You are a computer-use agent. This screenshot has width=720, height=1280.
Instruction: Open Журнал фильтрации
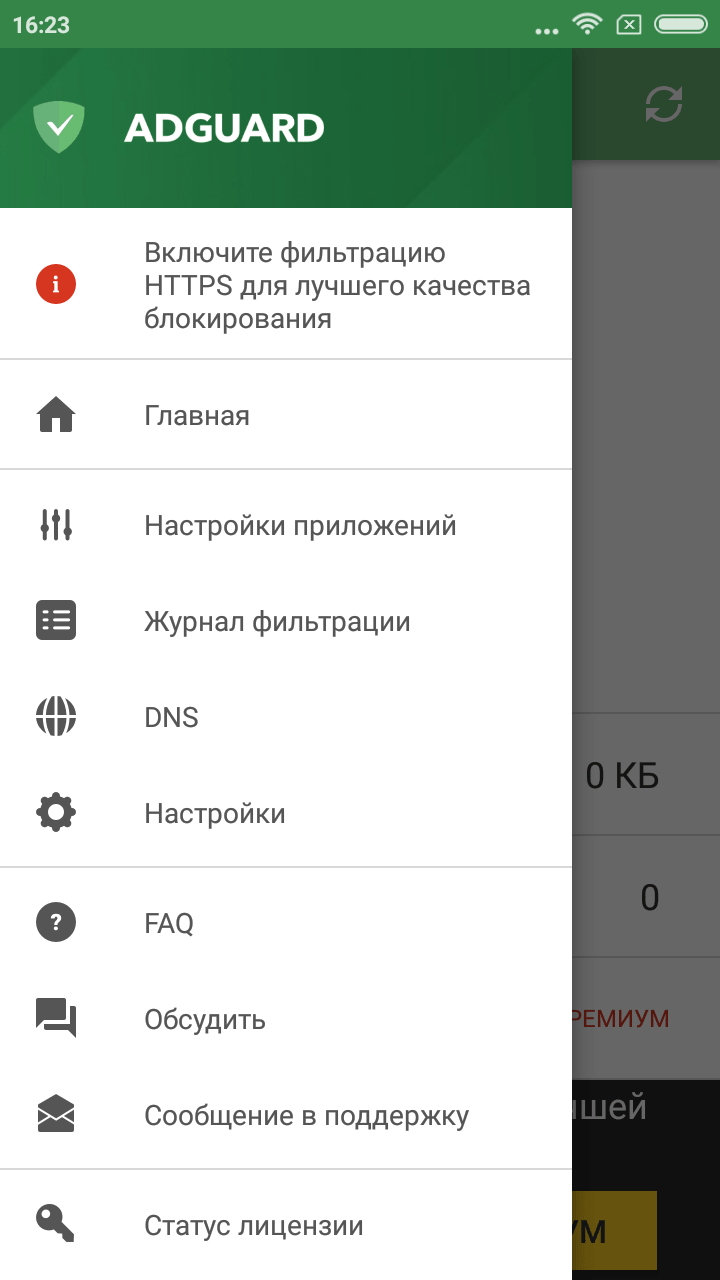coord(286,621)
